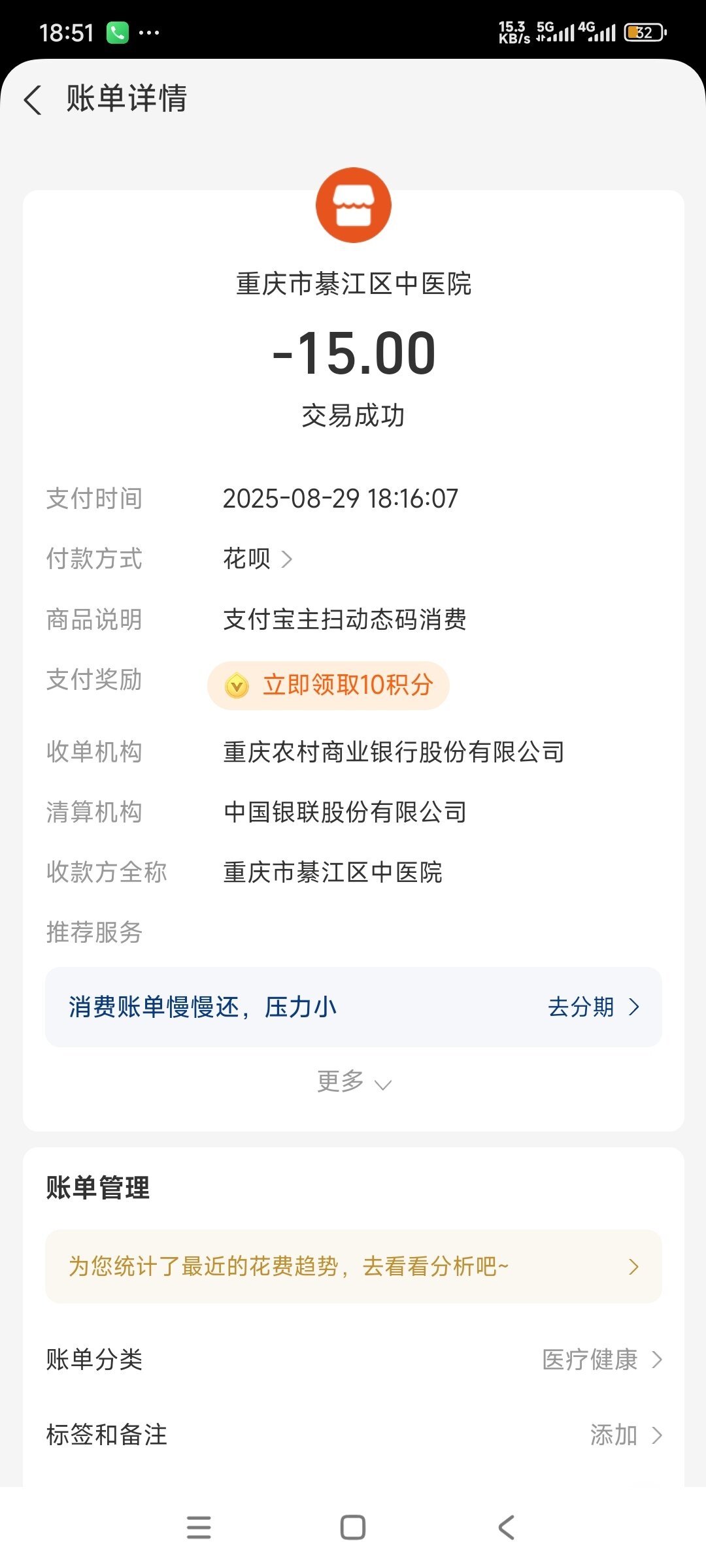Screen dimensions: 706x1568
Task: Add a note under 标签和备注
Action: (x=624, y=1435)
